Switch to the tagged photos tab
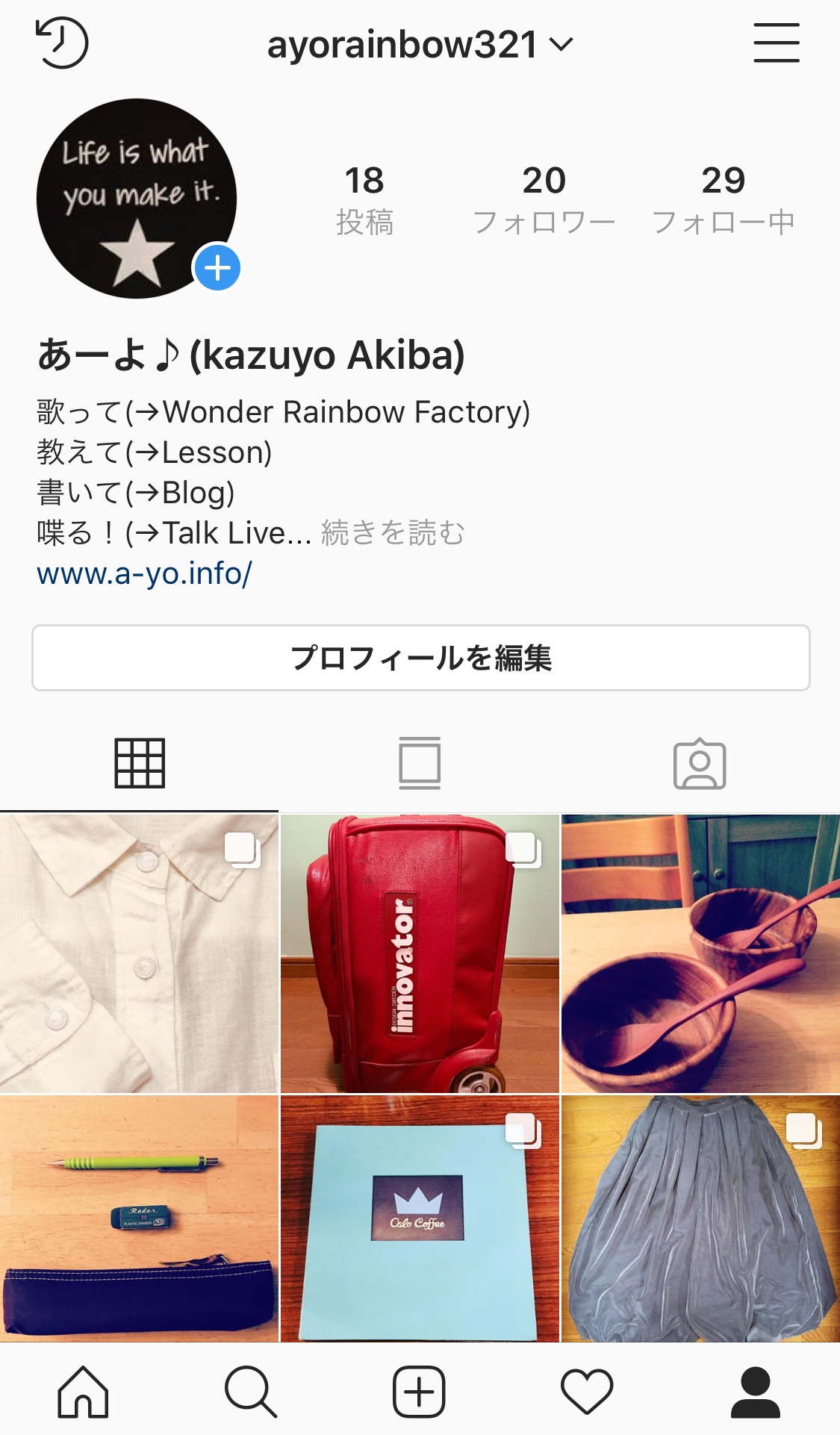Image resolution: width=840 pixels, height=1435 pixels. [x=700, y=765]
